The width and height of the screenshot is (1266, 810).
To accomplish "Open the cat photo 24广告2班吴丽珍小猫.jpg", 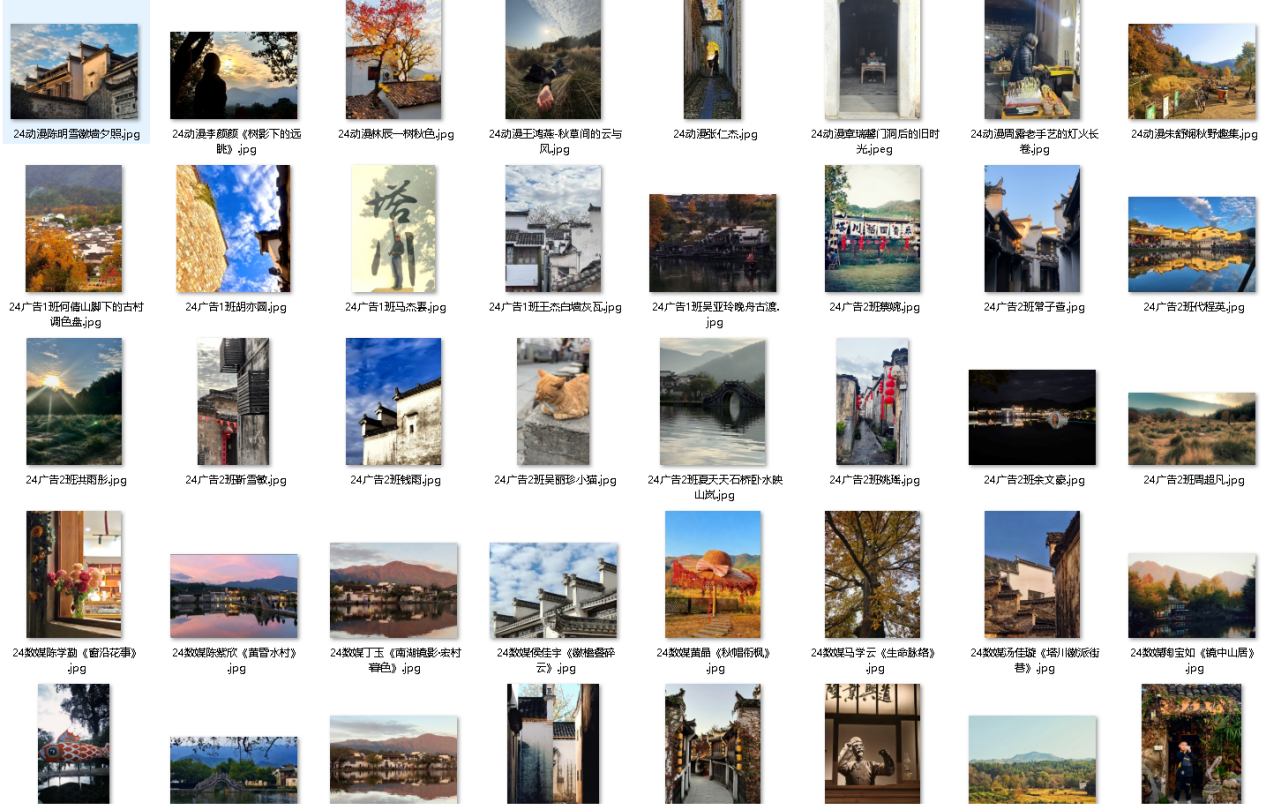I will [553, 401].
